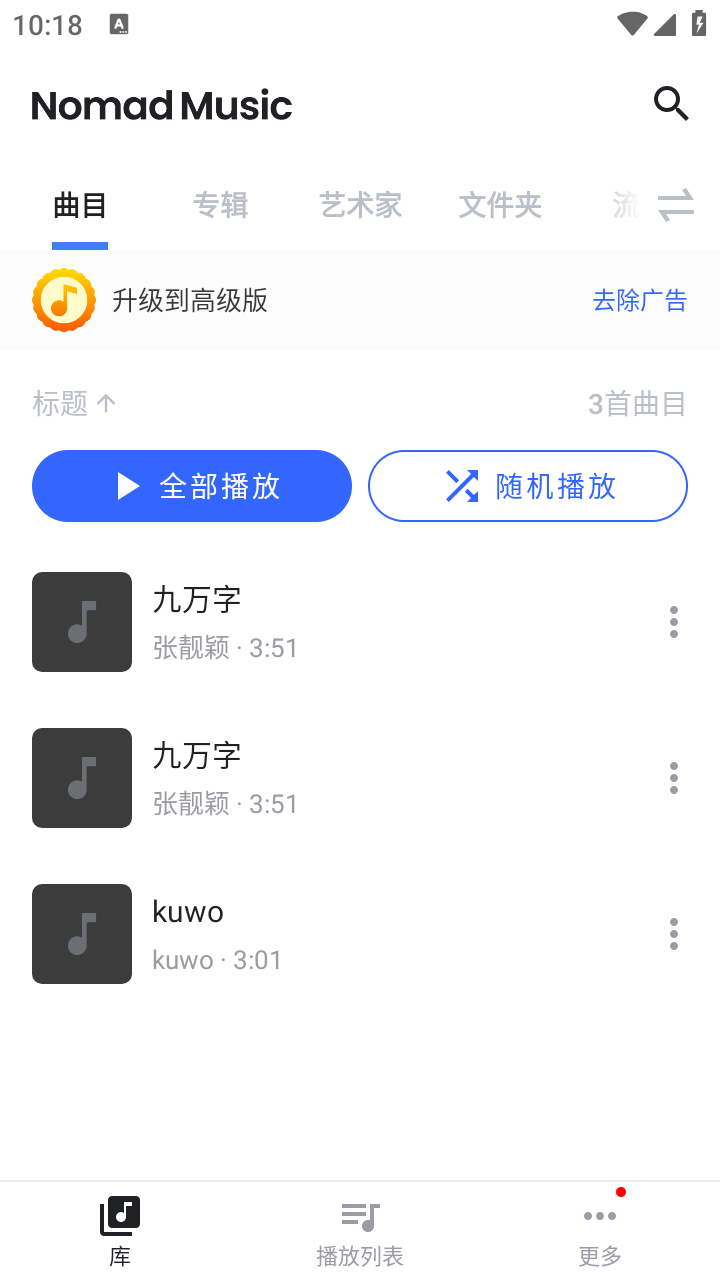Image resolution: width=720 pixels, height=1280 pixels.
Task: Open the 文件夹 tab
Action: (499, 205)
